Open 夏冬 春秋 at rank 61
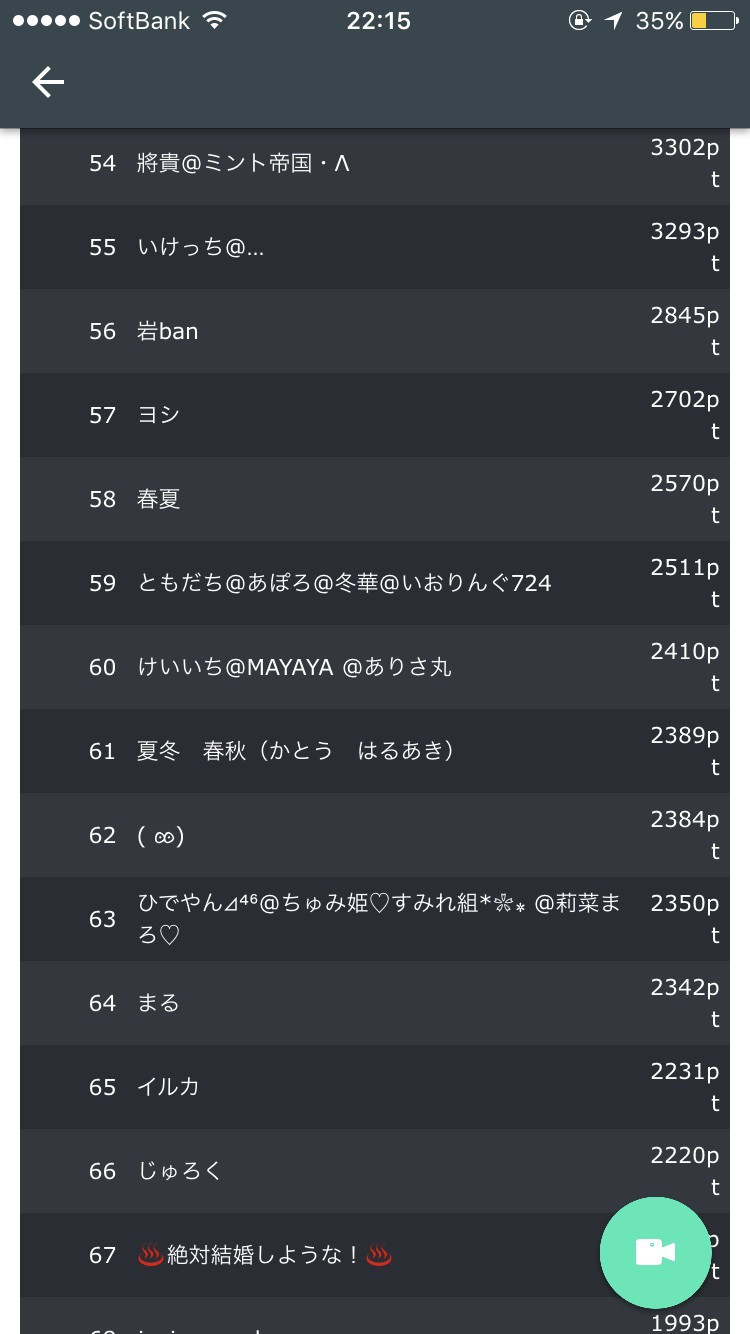The height and width of the screenshot is (1334, 750). (x=375, y=751)
